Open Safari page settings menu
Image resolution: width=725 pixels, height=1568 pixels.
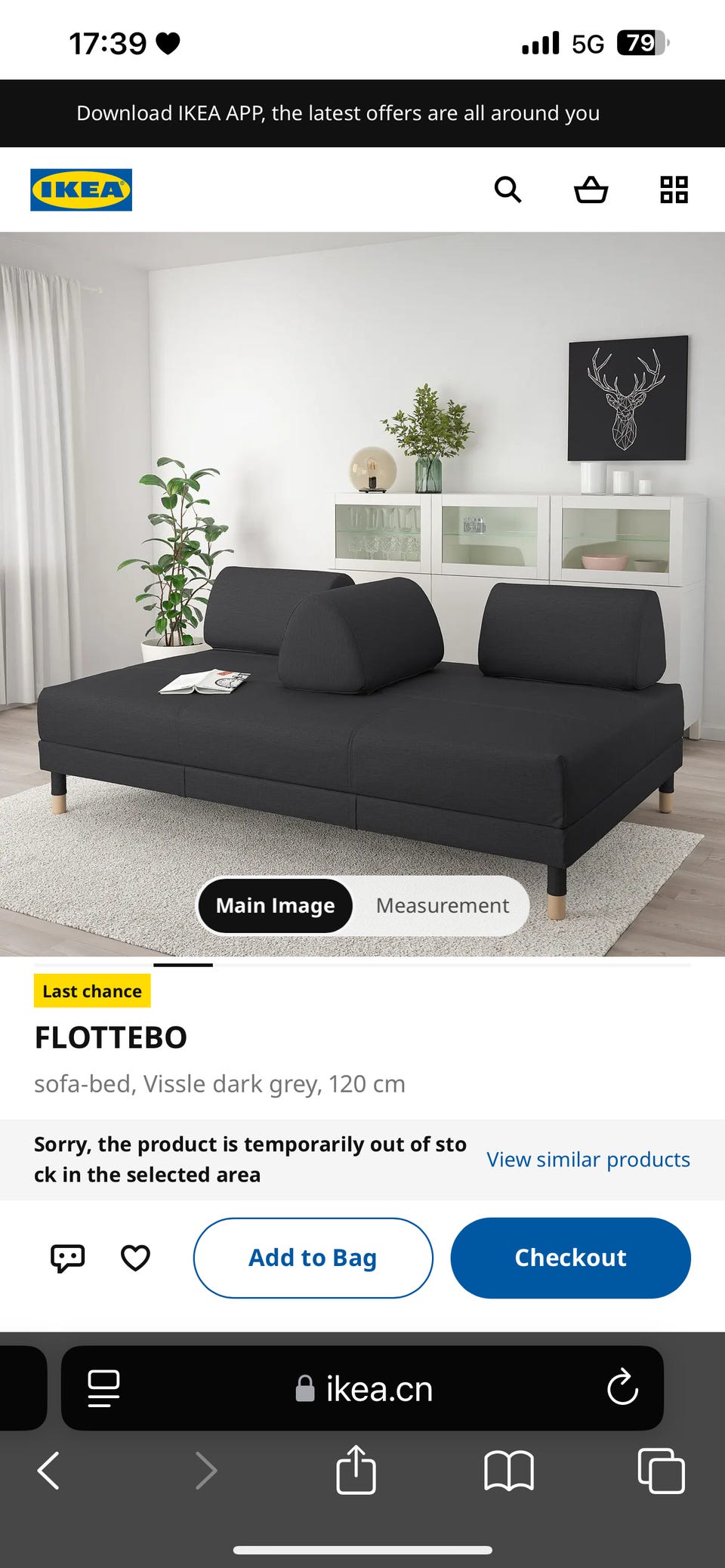tap(103, 1388)
